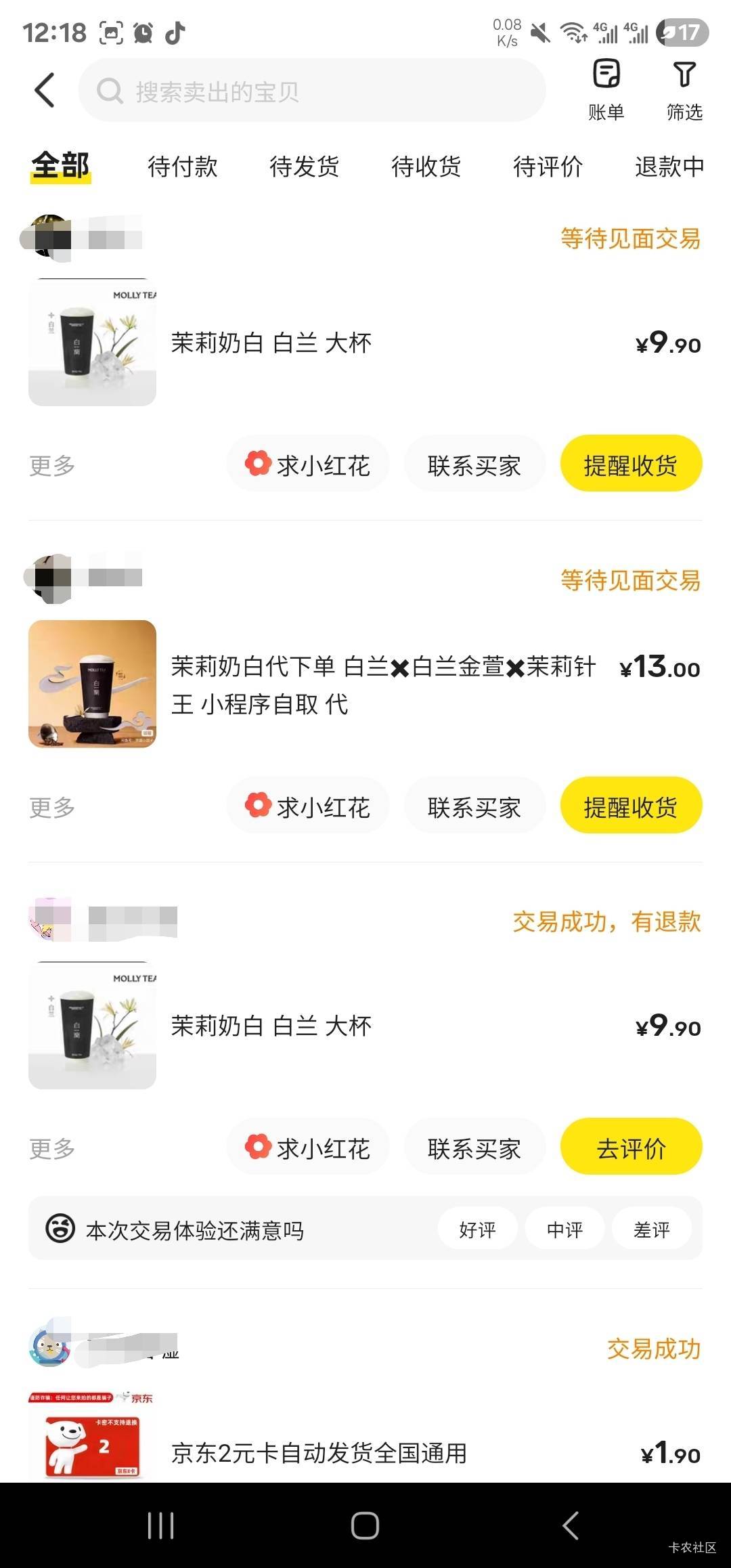
Task: Switch to the 待付款 tab
Action: point(183,167)
